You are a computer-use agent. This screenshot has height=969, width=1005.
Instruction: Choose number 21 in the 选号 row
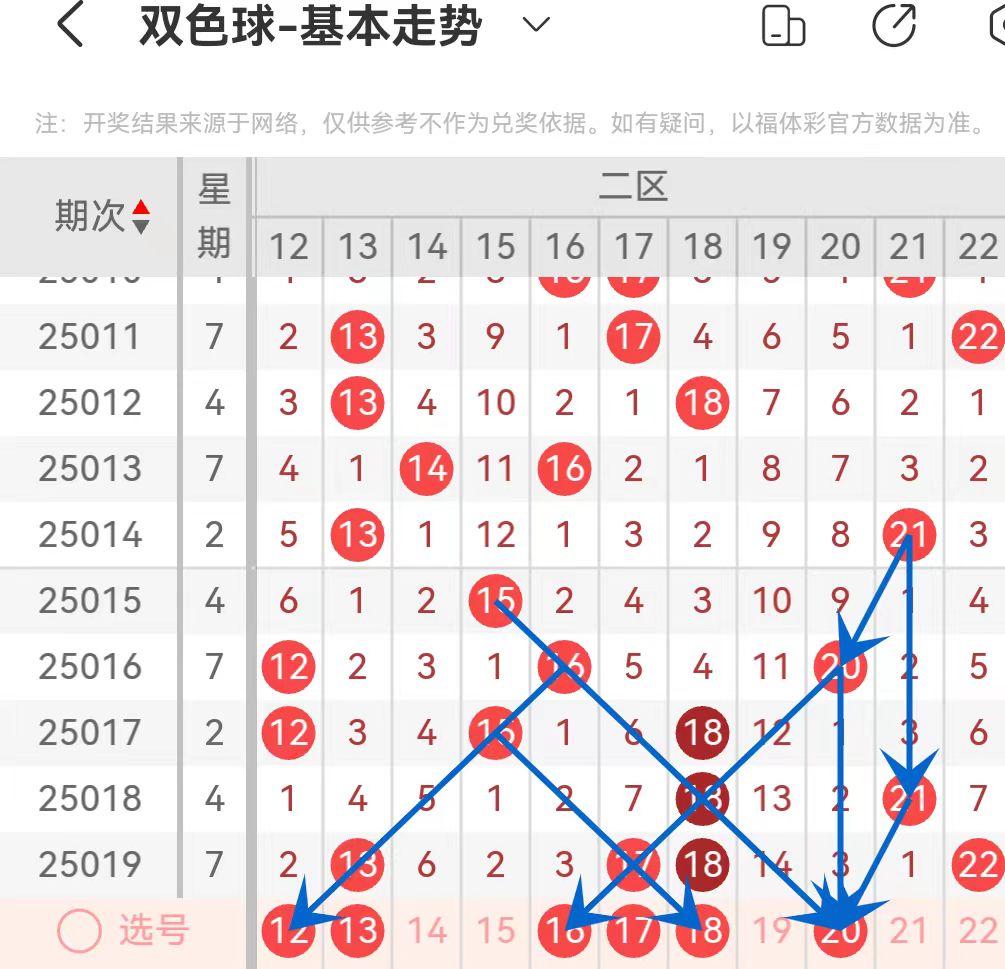[909, 931]
